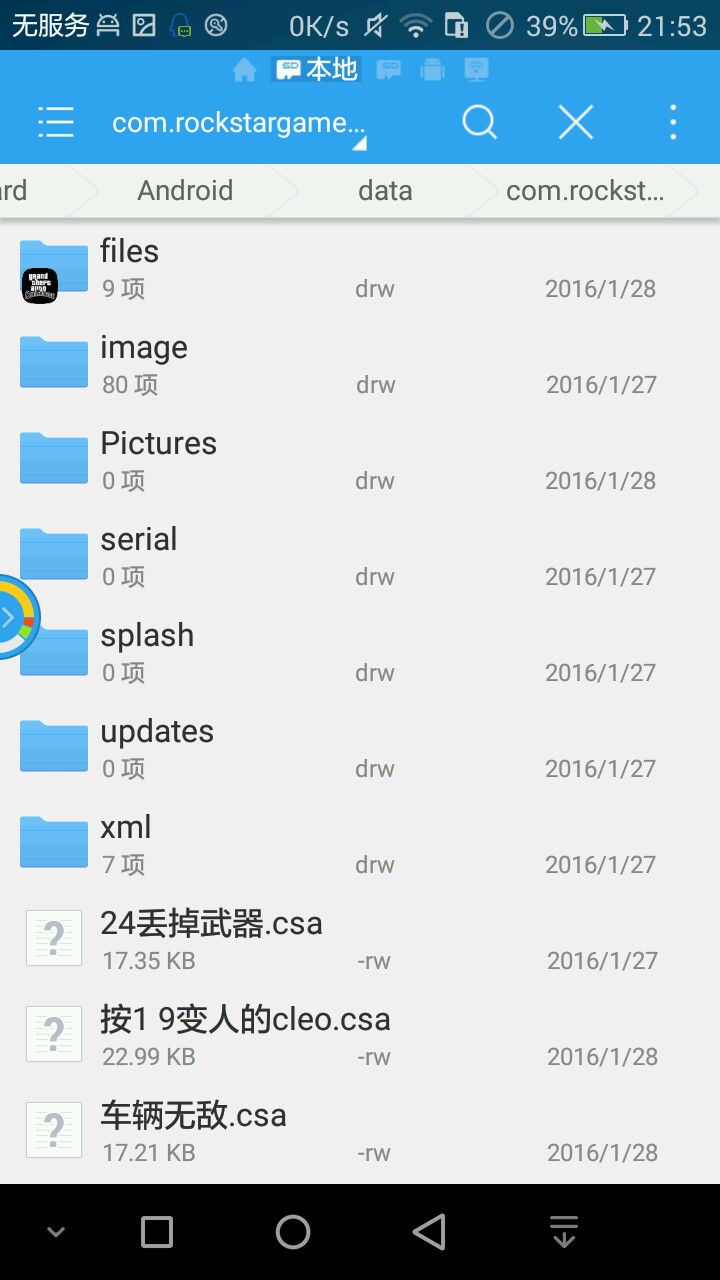720x1280 pixels.
Task: Expand the com.rockstargame path dropdown
Action: coord(240,124)
